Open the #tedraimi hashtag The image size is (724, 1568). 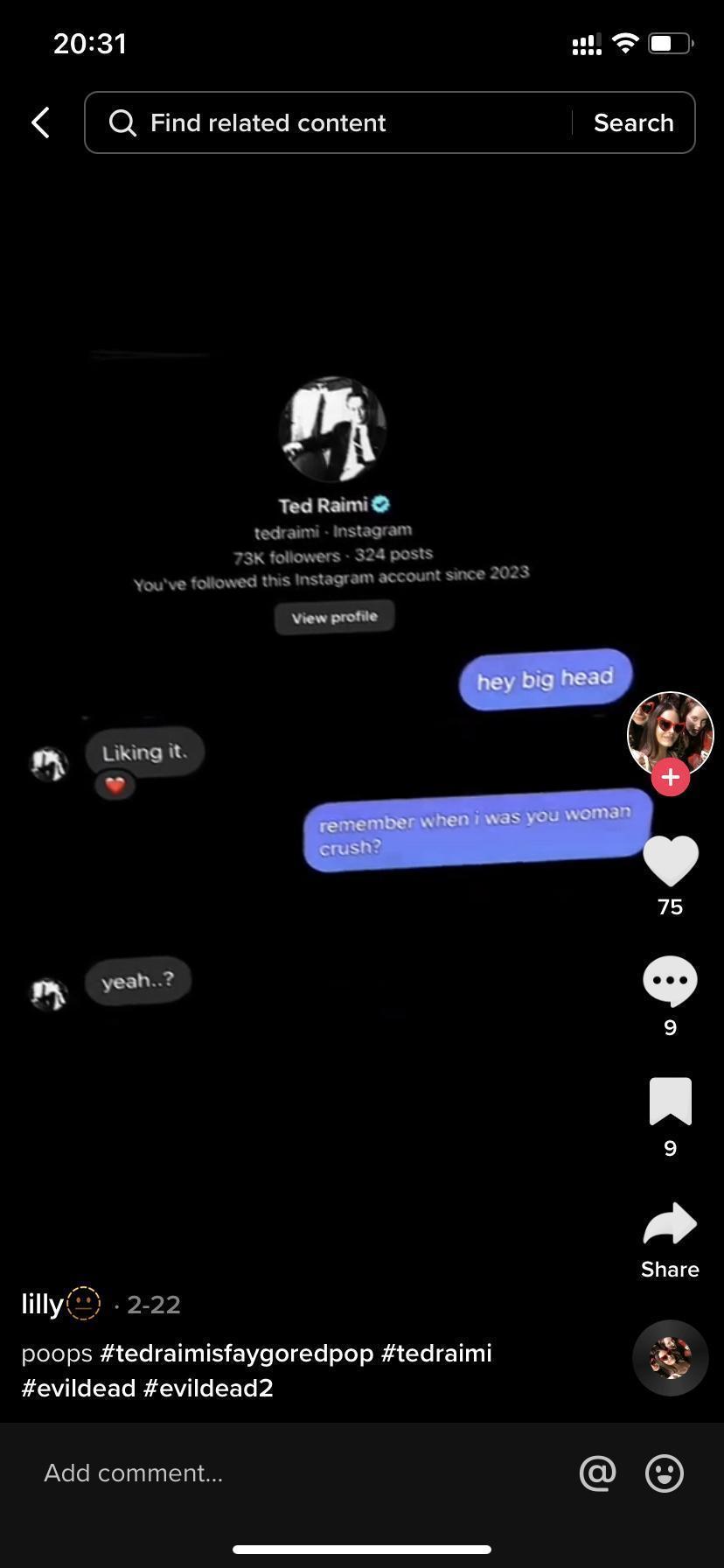pyautogui.click(x=436, y=1353)
